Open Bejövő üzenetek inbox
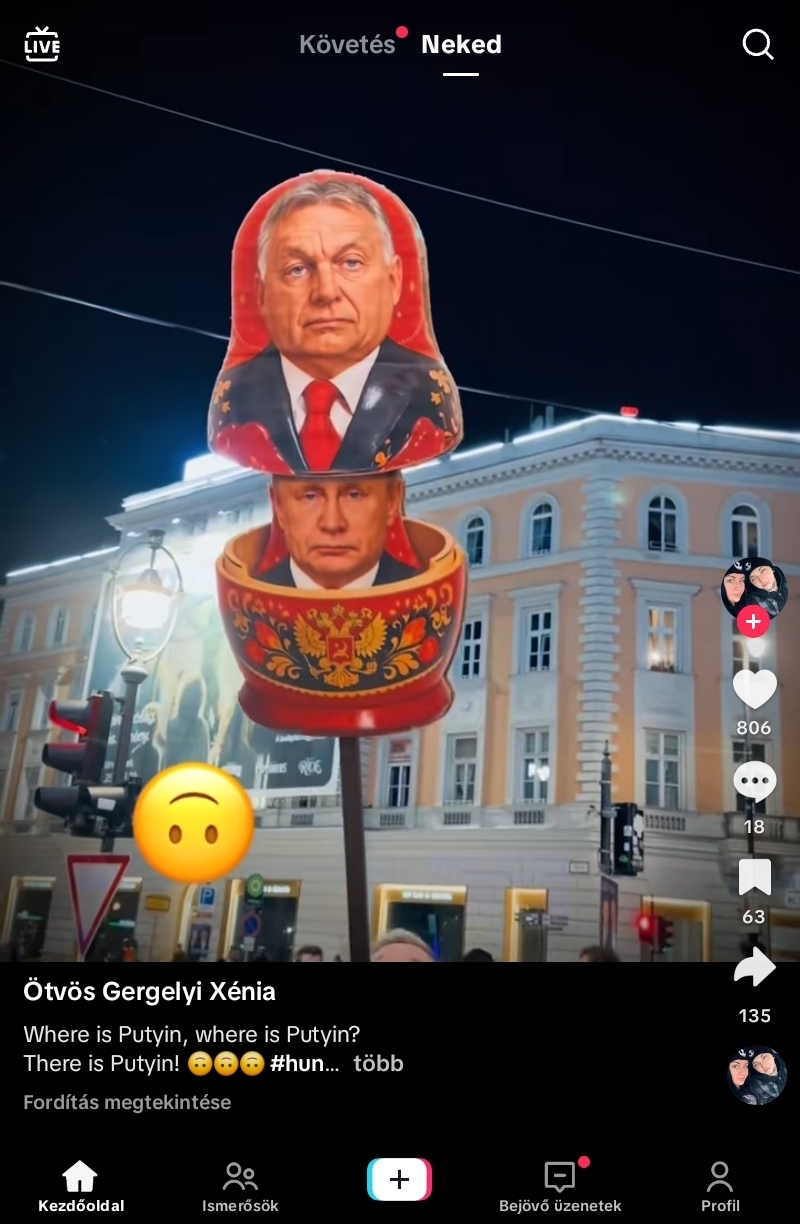Image resolution: width=800 pixels, height=1224 pixels. pyautogui.click(x=560, y=1186)
